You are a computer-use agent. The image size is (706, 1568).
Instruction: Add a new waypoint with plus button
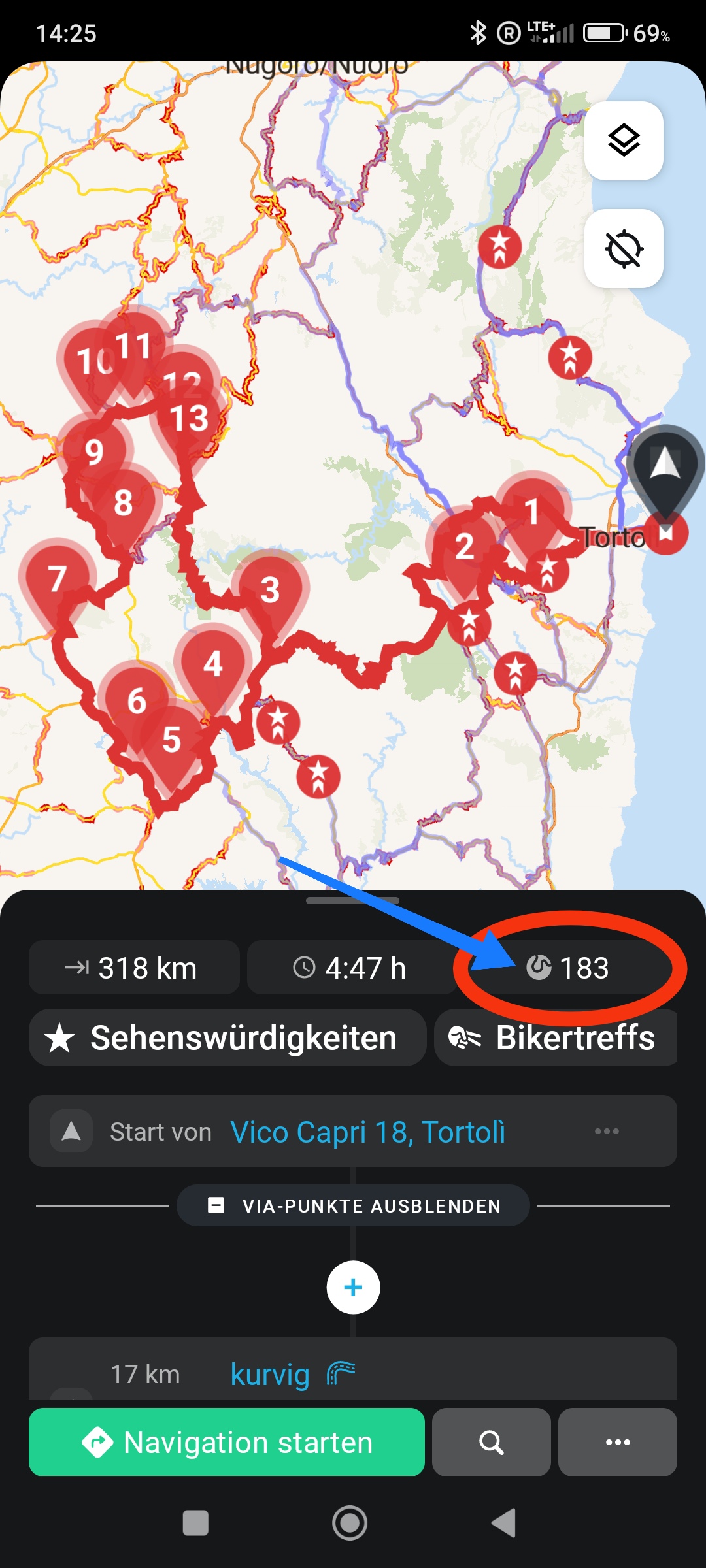tap(353, 1287)
